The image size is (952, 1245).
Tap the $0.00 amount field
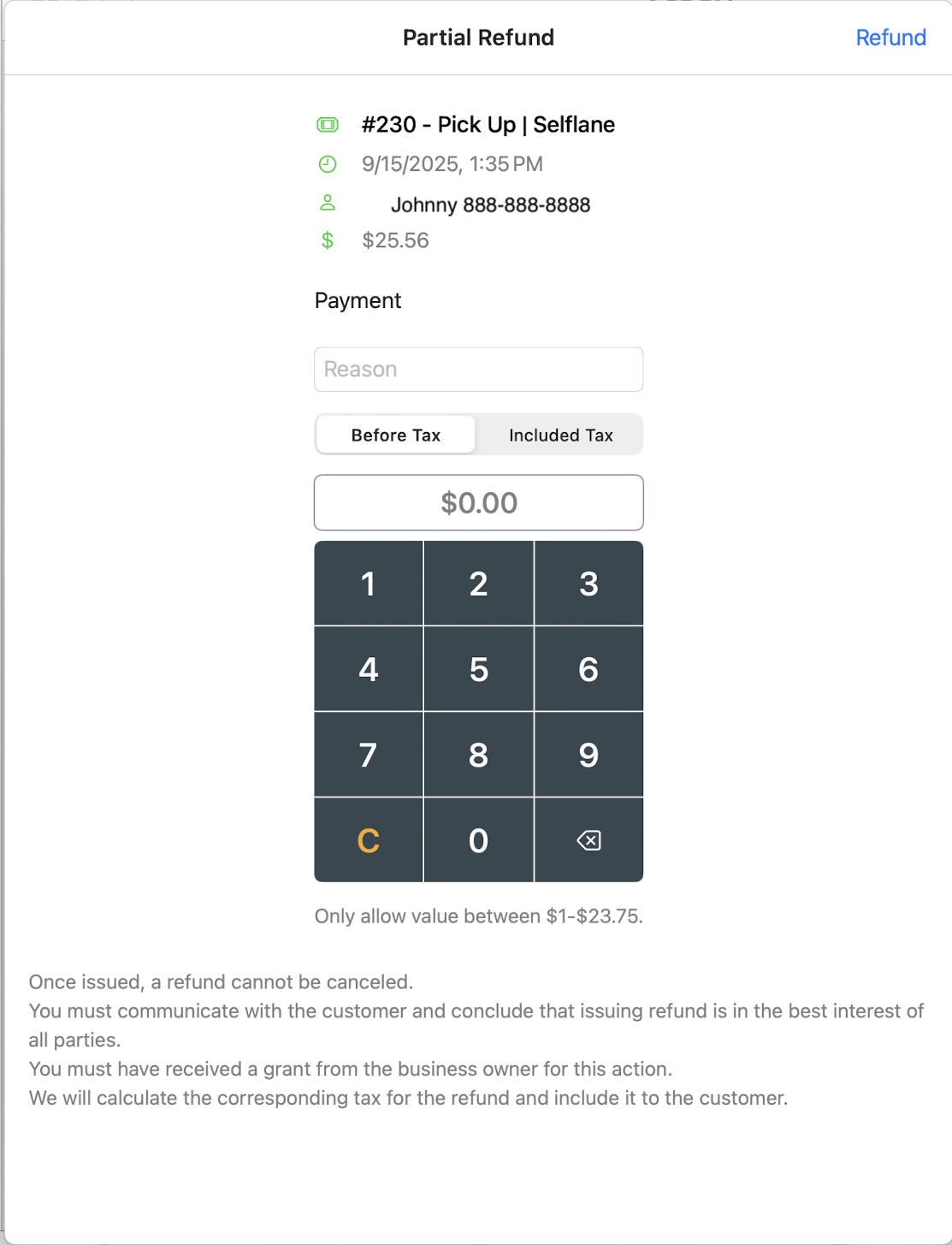pos(478,503)
